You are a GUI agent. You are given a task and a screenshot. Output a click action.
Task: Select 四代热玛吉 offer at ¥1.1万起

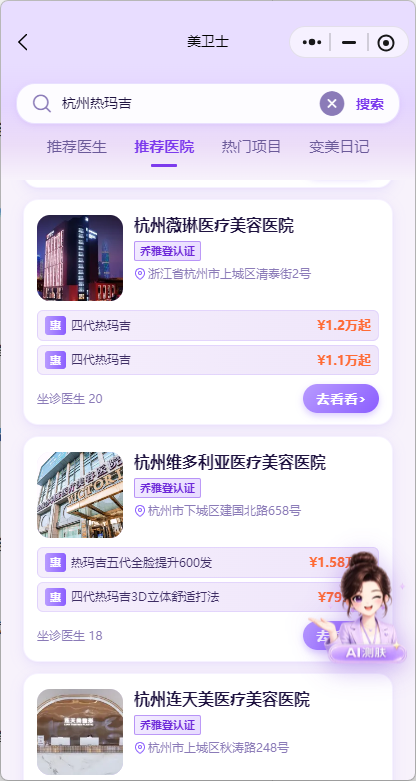(208, 360)
